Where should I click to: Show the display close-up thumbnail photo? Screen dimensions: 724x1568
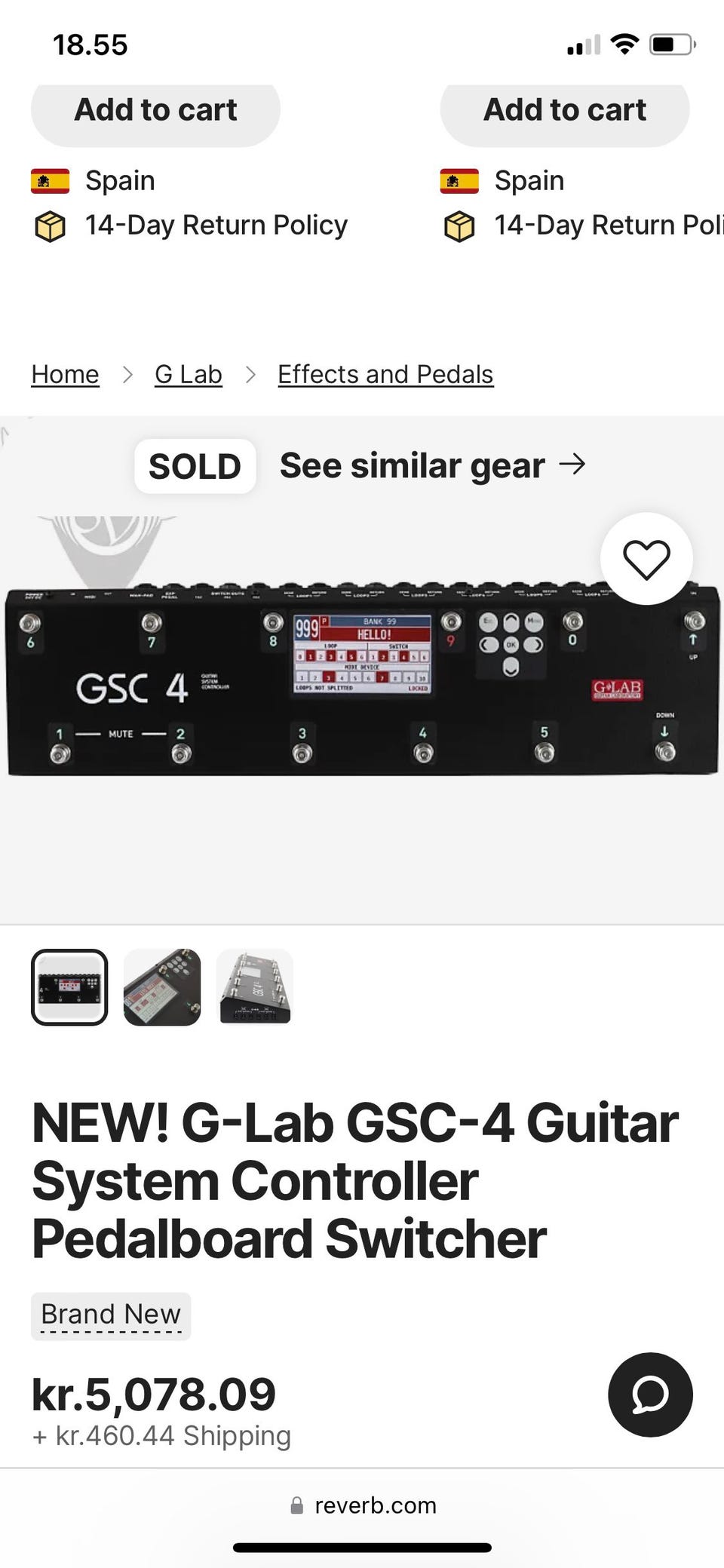tap(162, 987)
